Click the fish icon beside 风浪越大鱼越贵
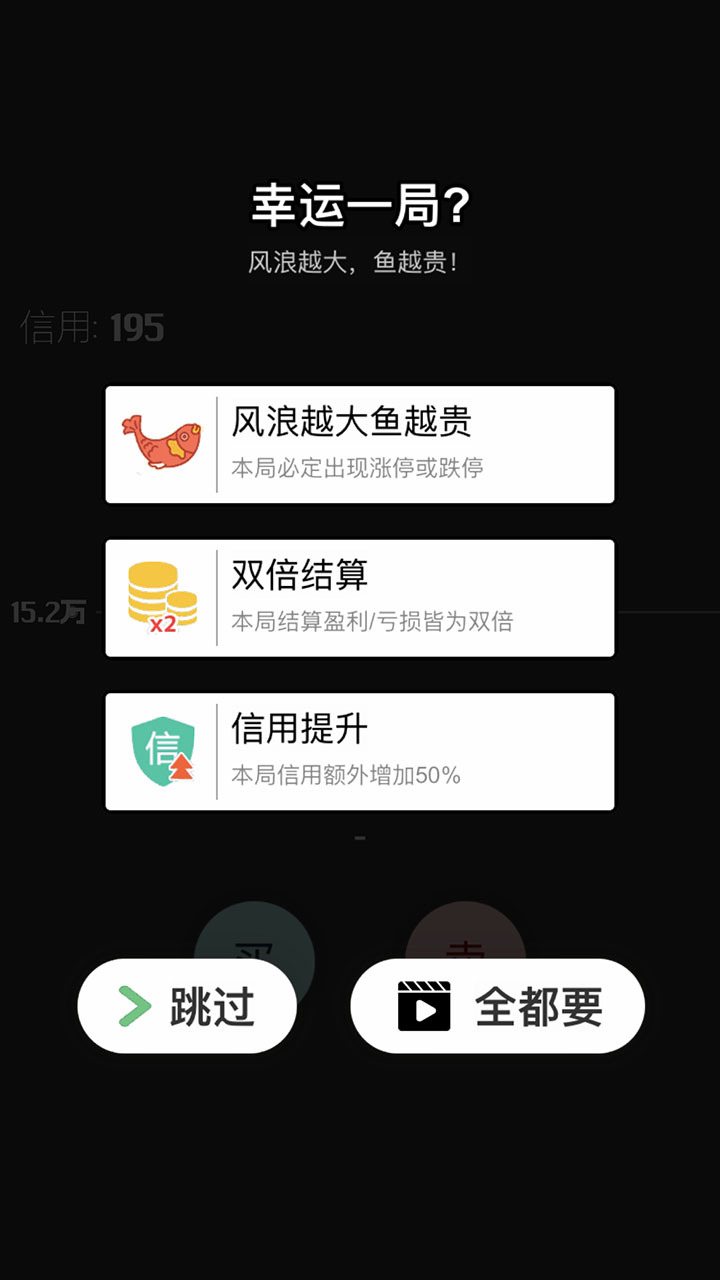Image resolution: width=720 pixels, height=1280 pixels. (162, 443)
